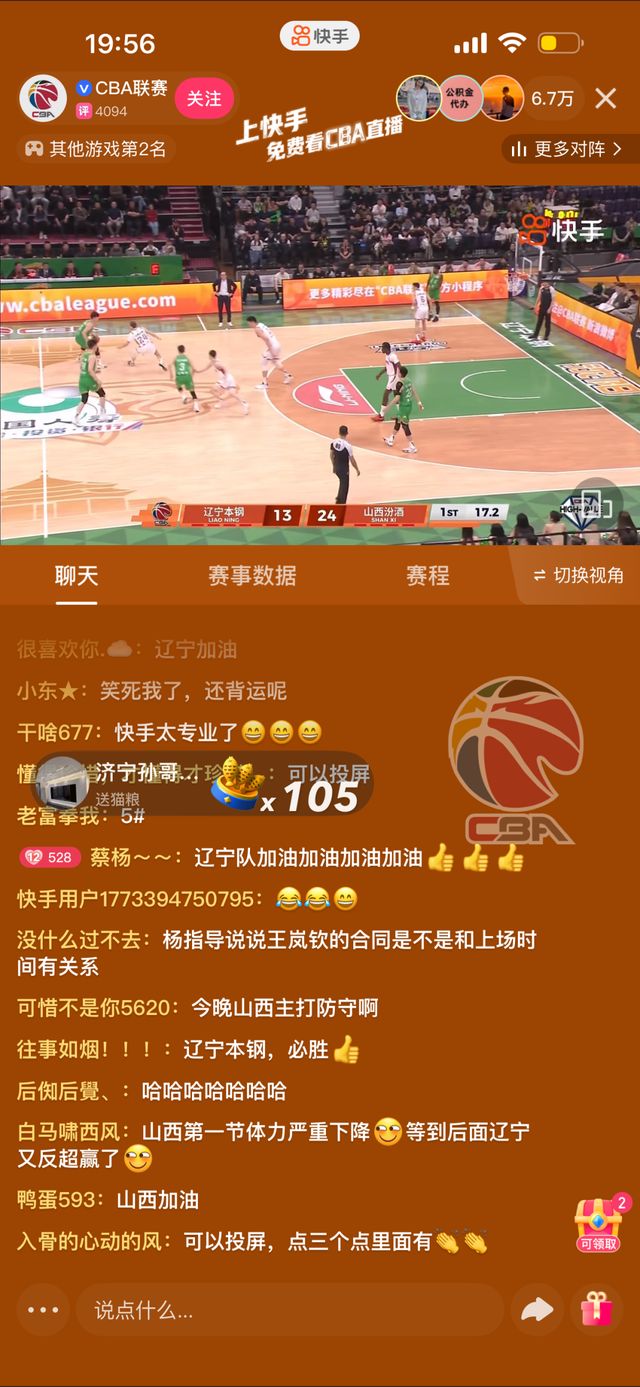Open the gift panel
This screenshot has width=640, height=1387.
click(597, 1310)
